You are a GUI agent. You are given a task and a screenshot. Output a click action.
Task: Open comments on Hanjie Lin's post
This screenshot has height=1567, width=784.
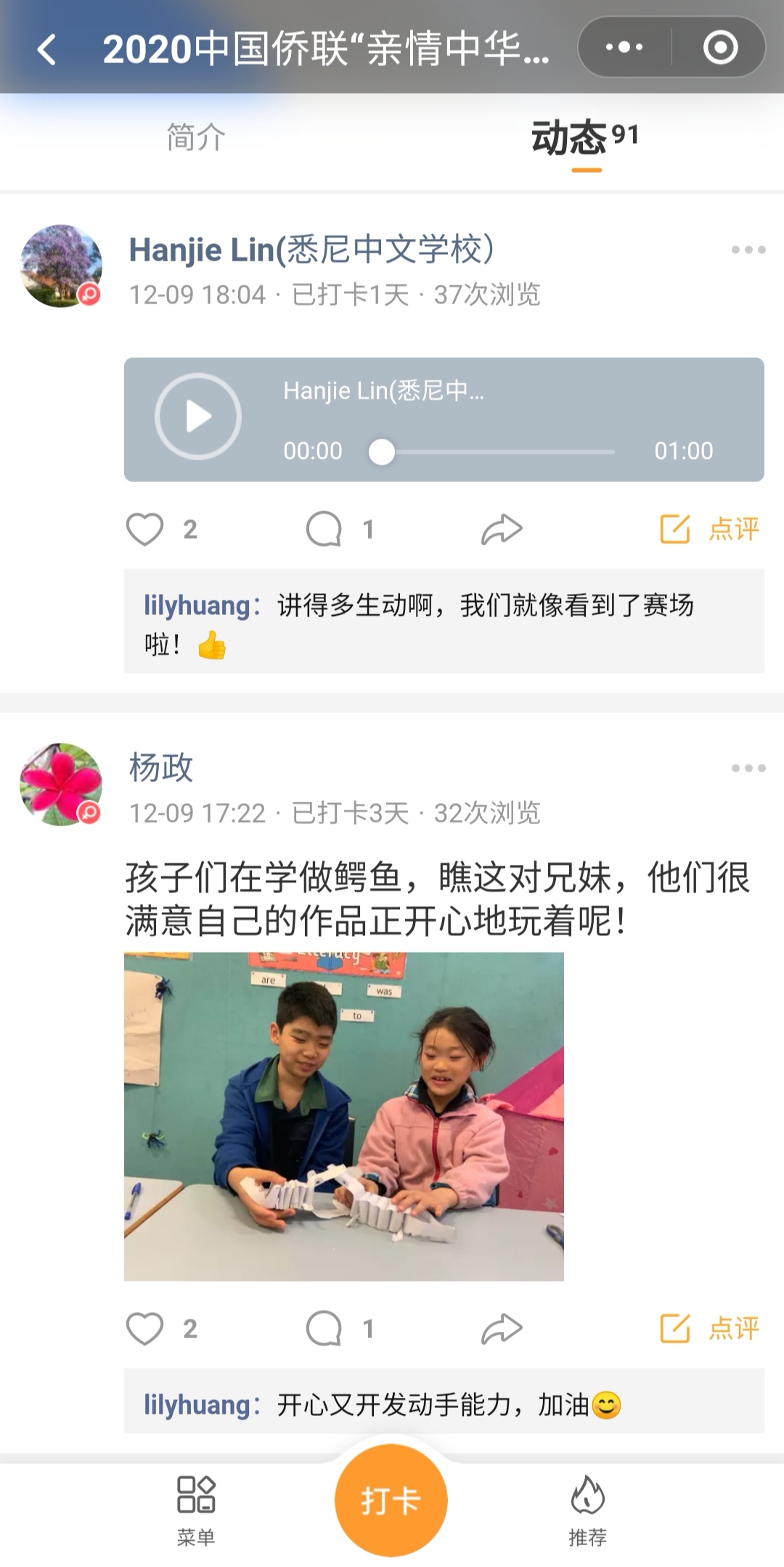tap(324, 529)
